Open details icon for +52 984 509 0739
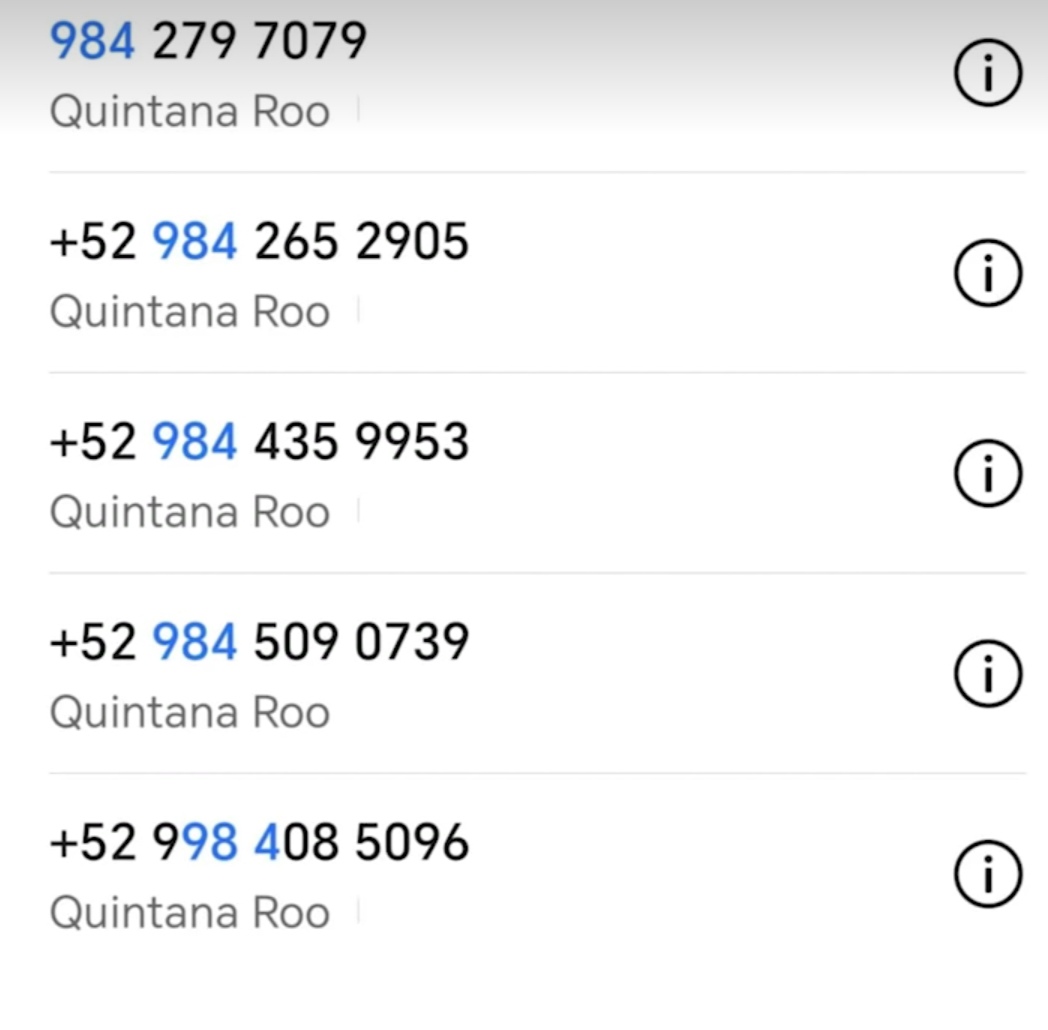Image resolution: width=1048 pixels, height=1030 pixels. click(988, 673)
